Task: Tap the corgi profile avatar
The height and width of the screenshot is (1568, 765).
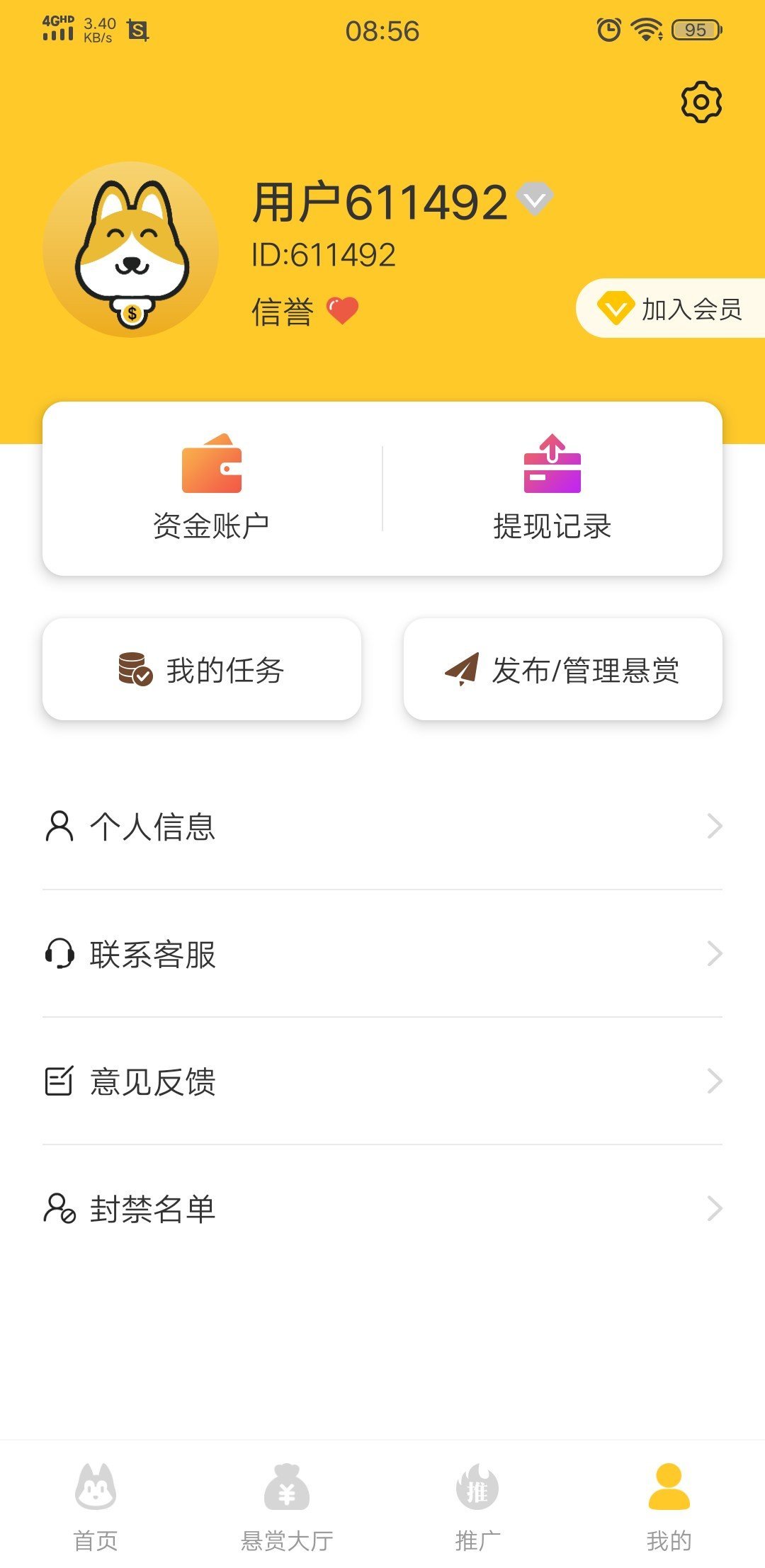Action: click(131, 250)
